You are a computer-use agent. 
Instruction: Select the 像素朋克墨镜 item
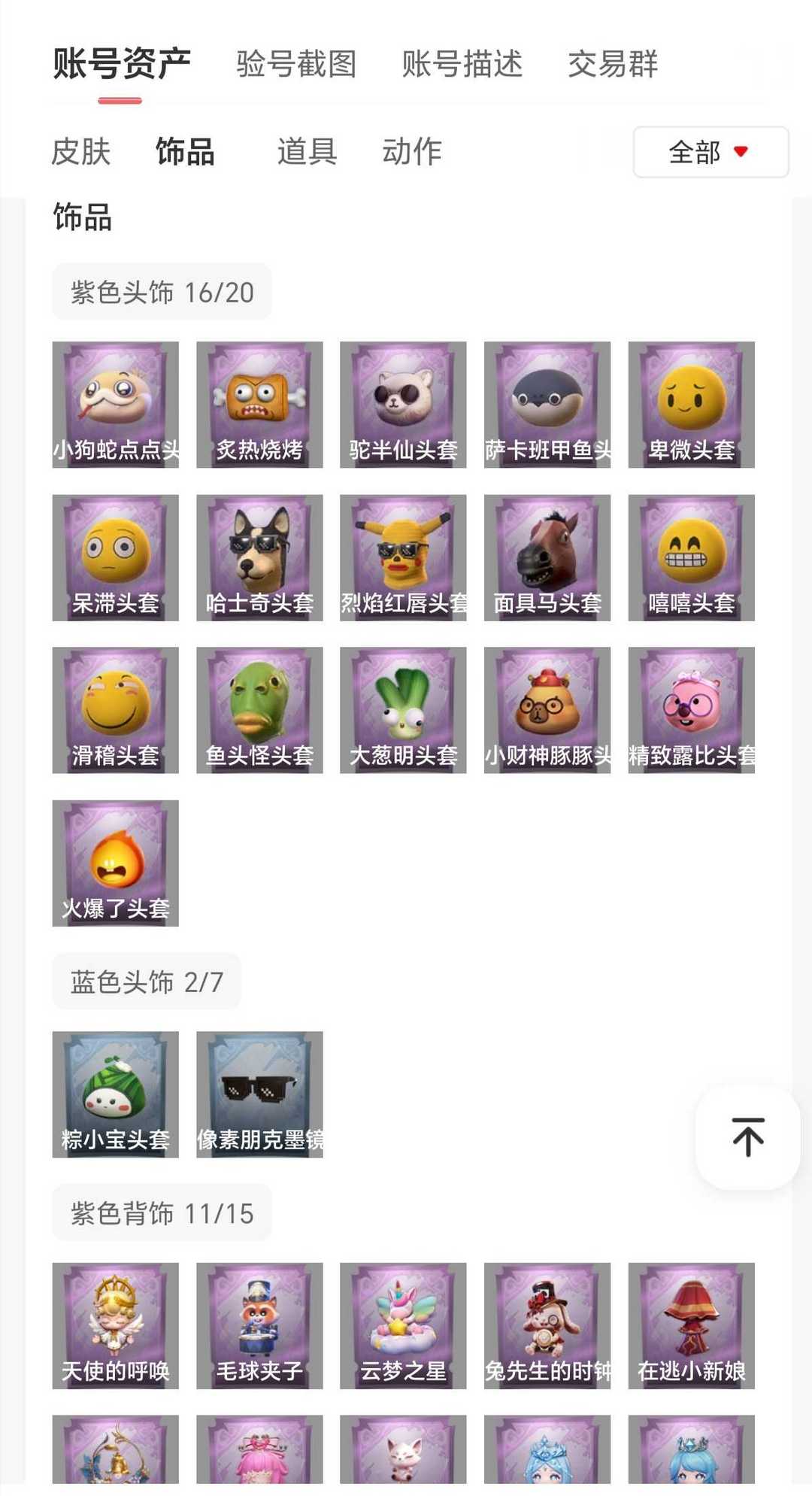[259, 1094]
